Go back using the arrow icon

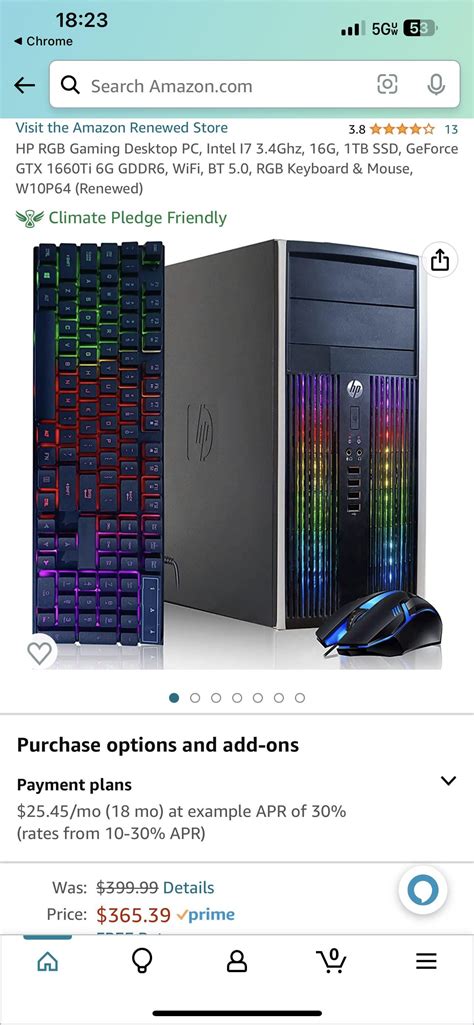(x=24, y=85)
